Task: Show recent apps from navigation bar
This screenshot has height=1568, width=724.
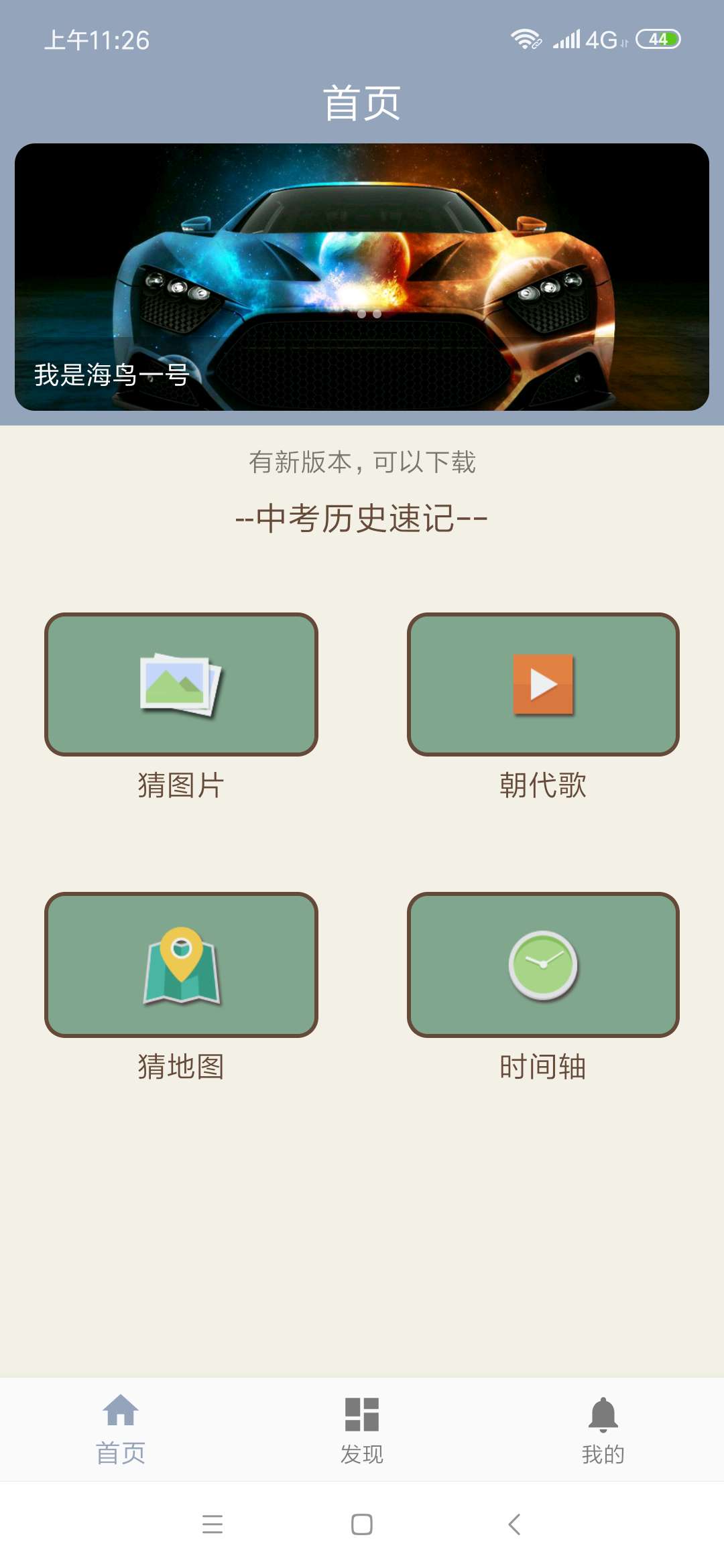Action: pos(213,1524)
